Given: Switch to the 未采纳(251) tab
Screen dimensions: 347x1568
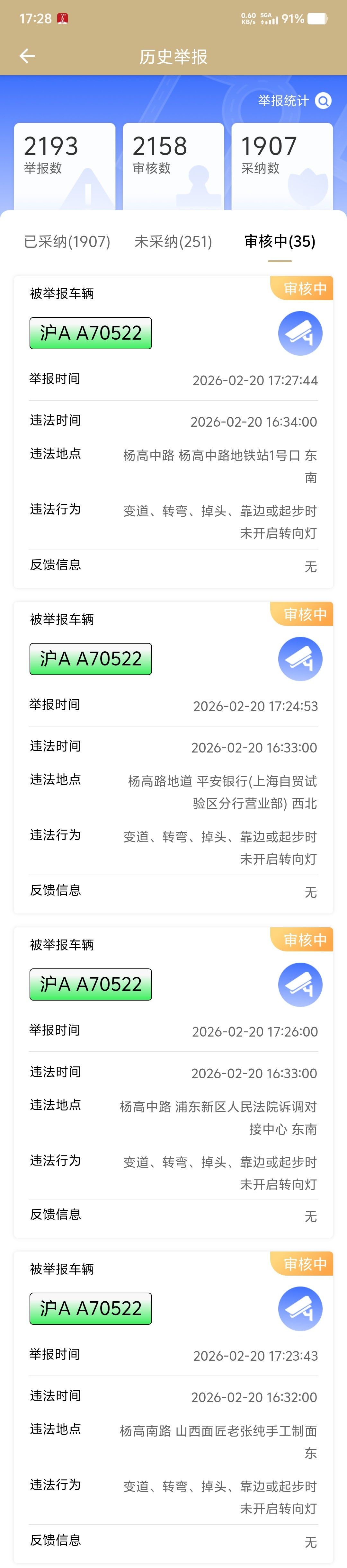Looking at the screenshot, I should [173, 242].
